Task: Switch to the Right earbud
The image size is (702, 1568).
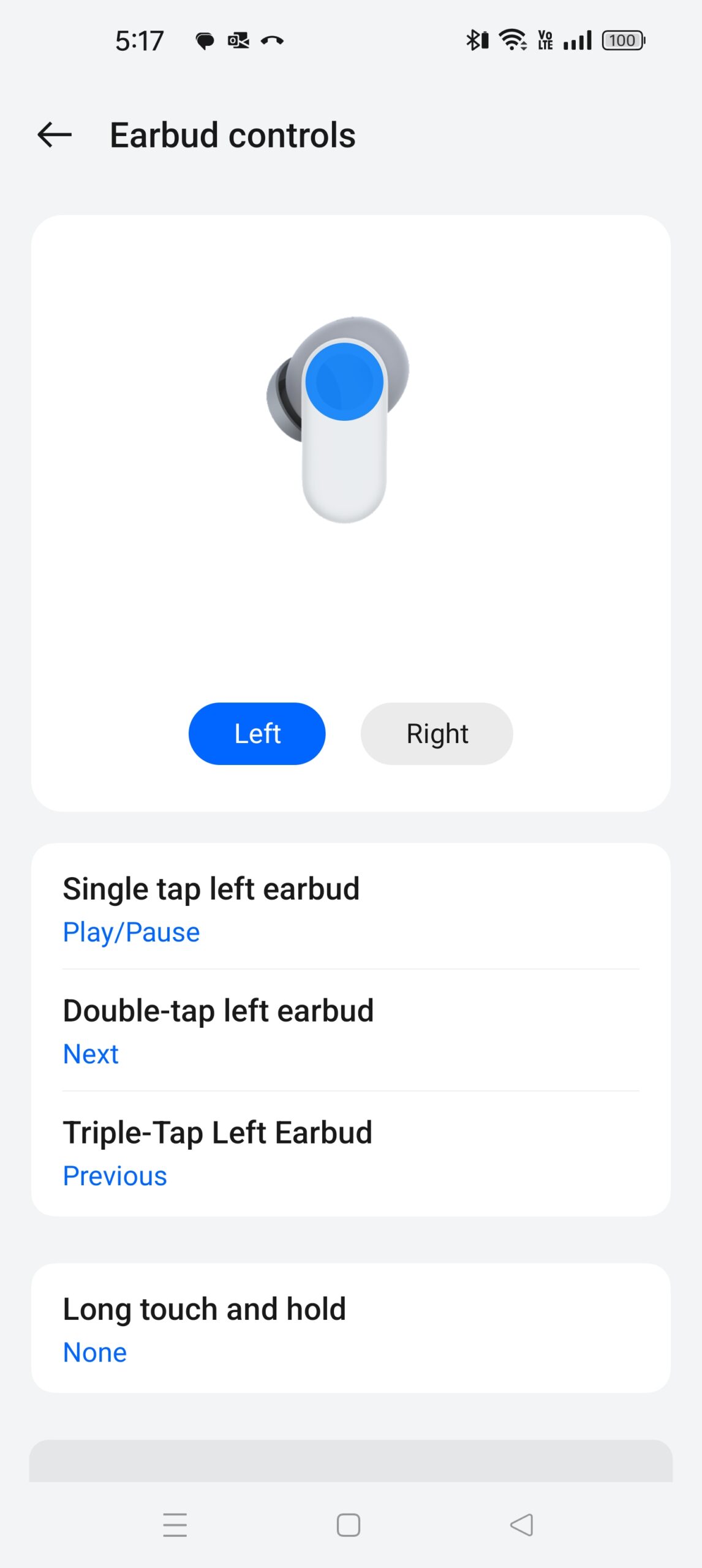Action: pos(436,733)
